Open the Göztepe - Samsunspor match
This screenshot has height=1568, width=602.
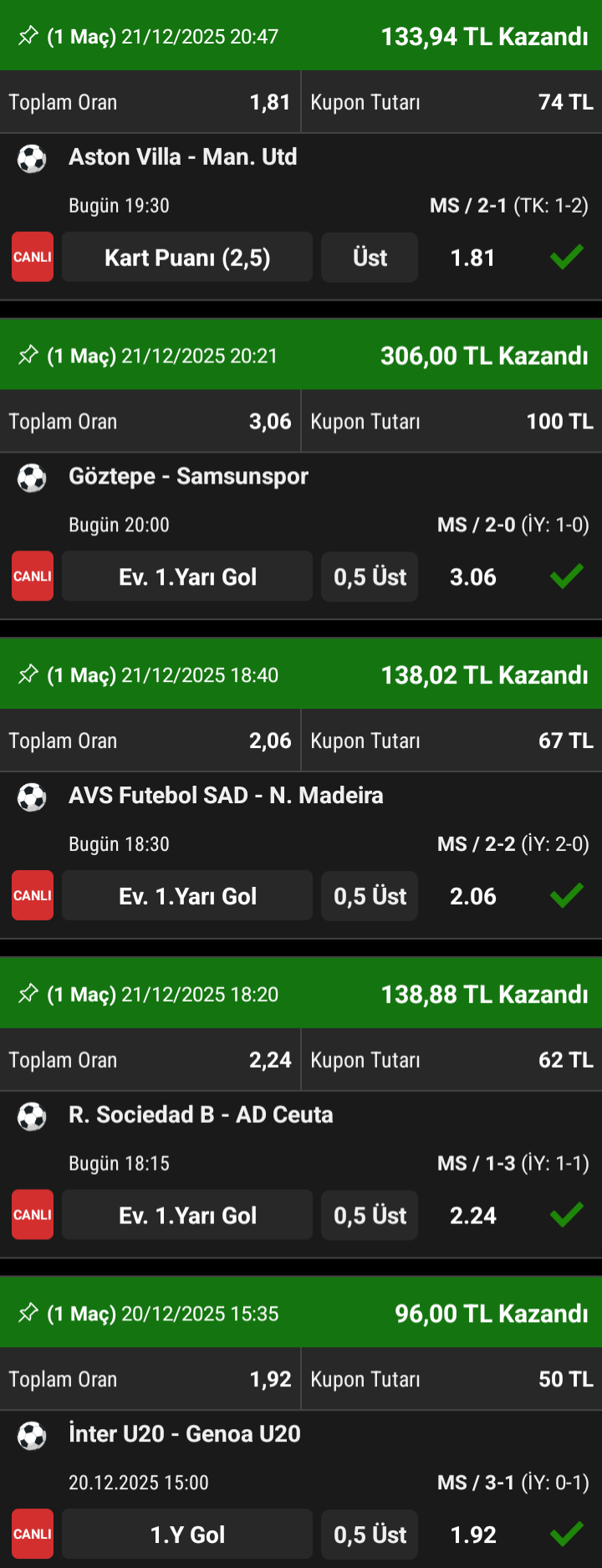point(188,476)
